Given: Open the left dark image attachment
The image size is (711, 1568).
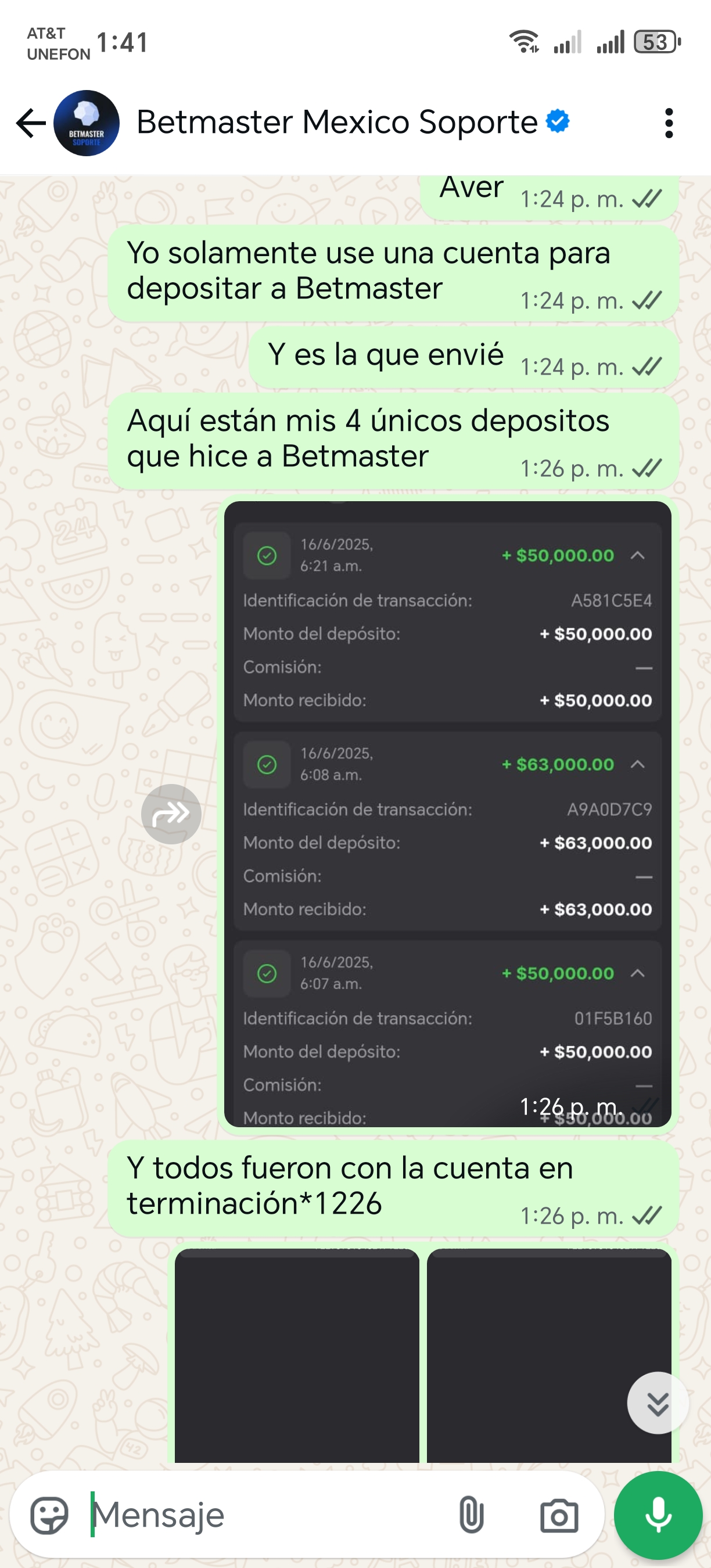Looking at the screenshot, I should 296,1355.
